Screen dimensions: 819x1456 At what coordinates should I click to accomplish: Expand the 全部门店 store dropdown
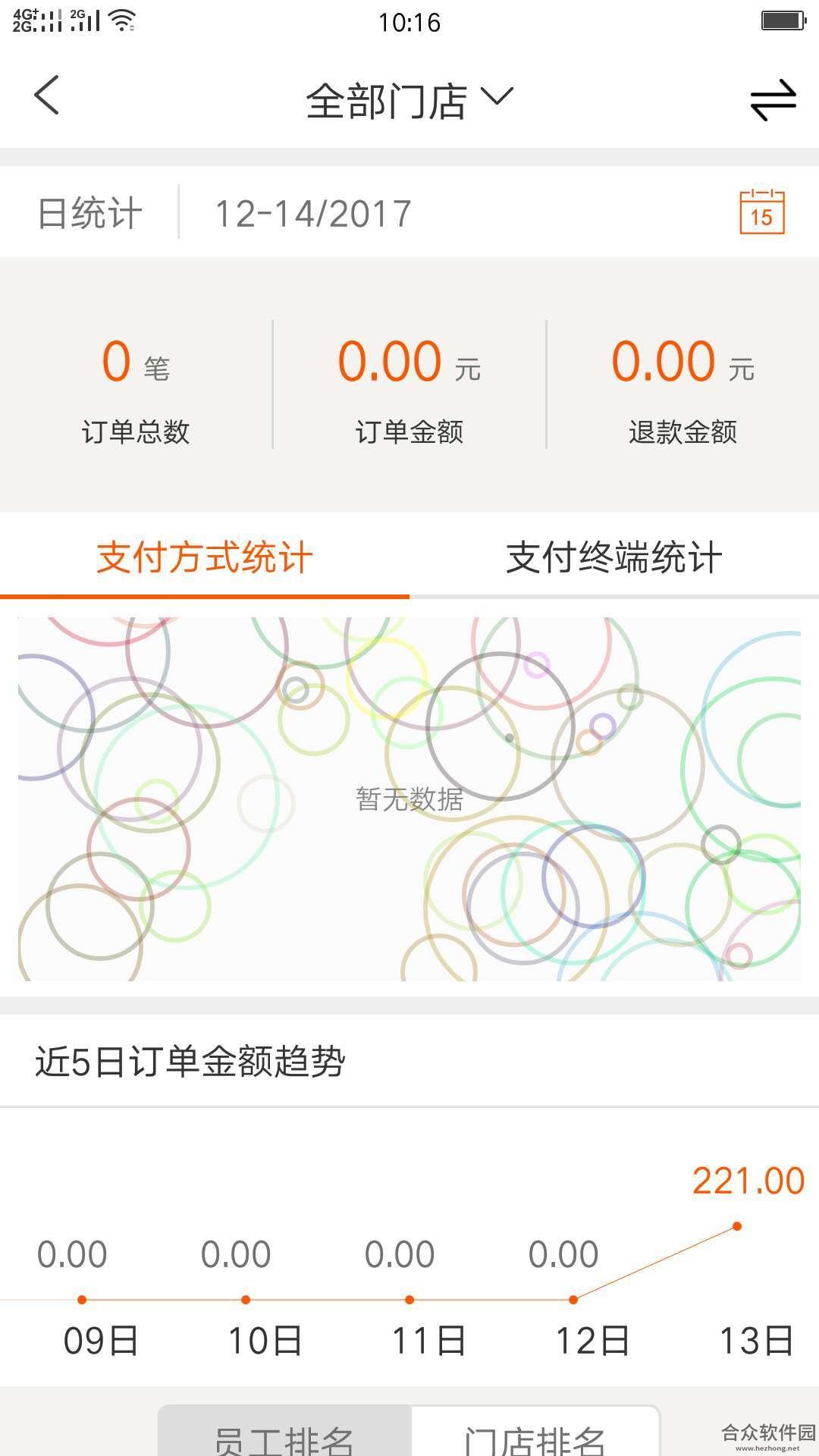[x=409, y=100]
